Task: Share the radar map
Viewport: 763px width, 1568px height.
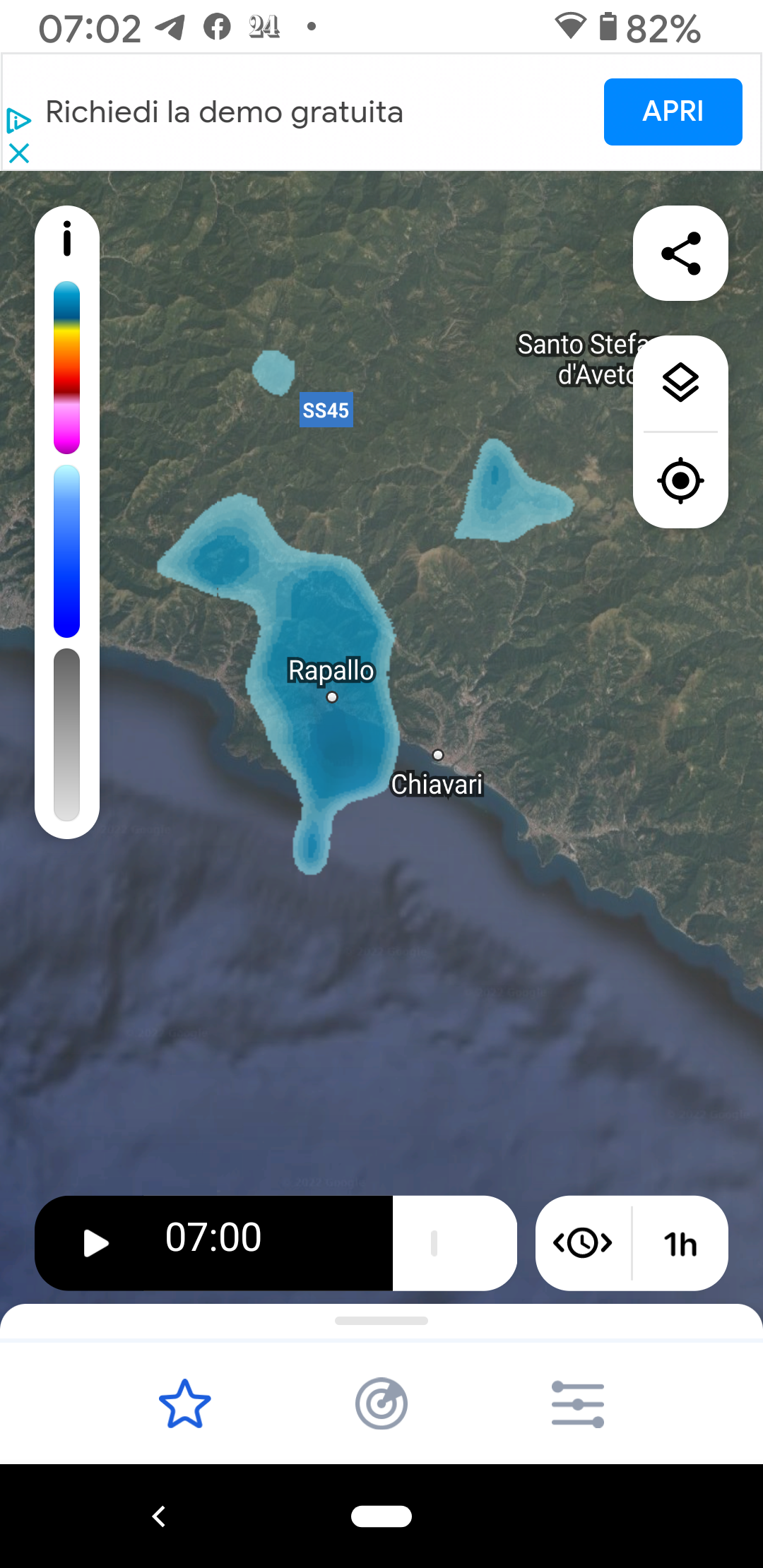Action: click(x=680, y=254)
